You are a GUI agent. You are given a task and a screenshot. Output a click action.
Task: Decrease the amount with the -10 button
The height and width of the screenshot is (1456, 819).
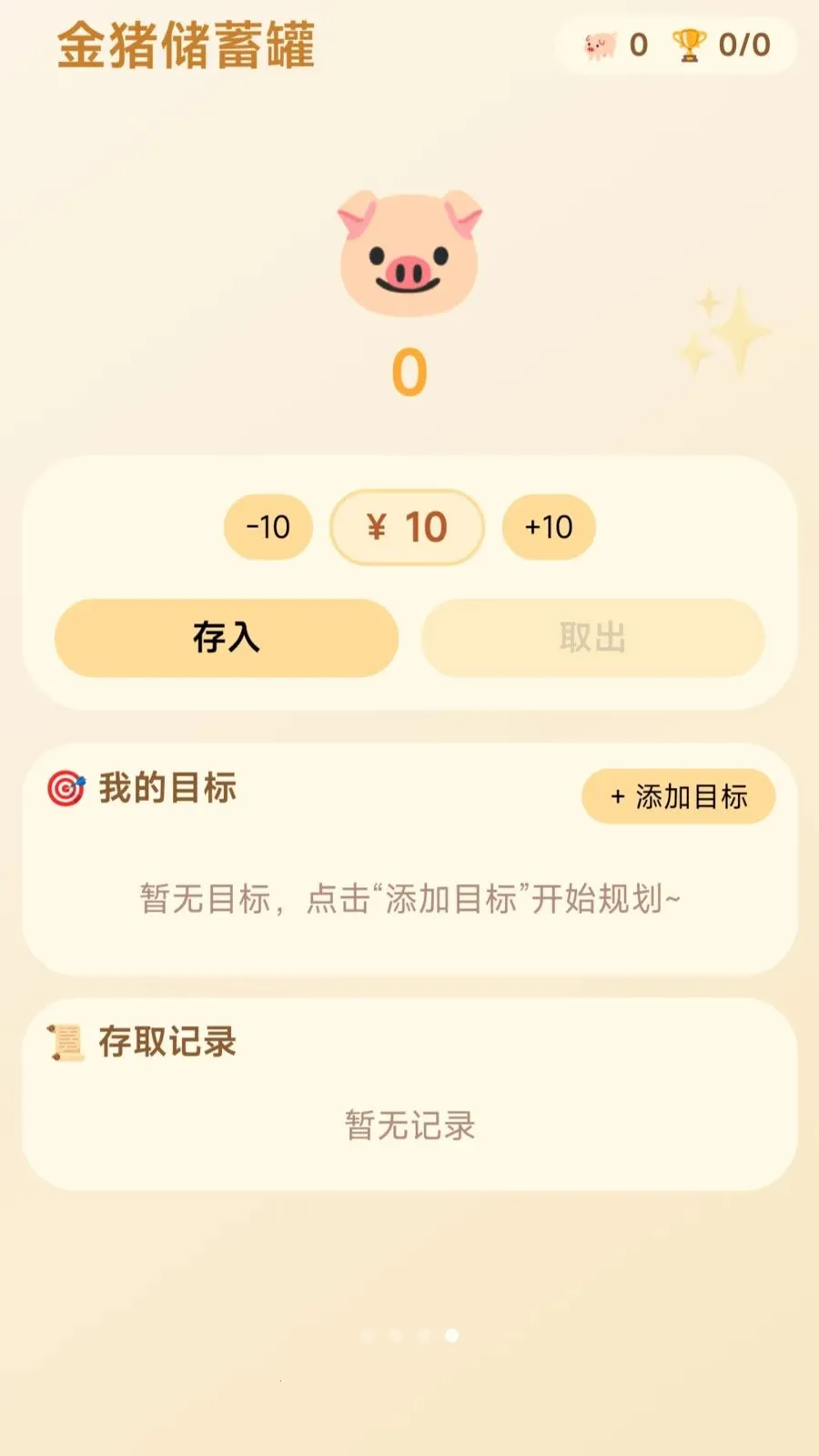pyautogui.click(x=268, y=527)
